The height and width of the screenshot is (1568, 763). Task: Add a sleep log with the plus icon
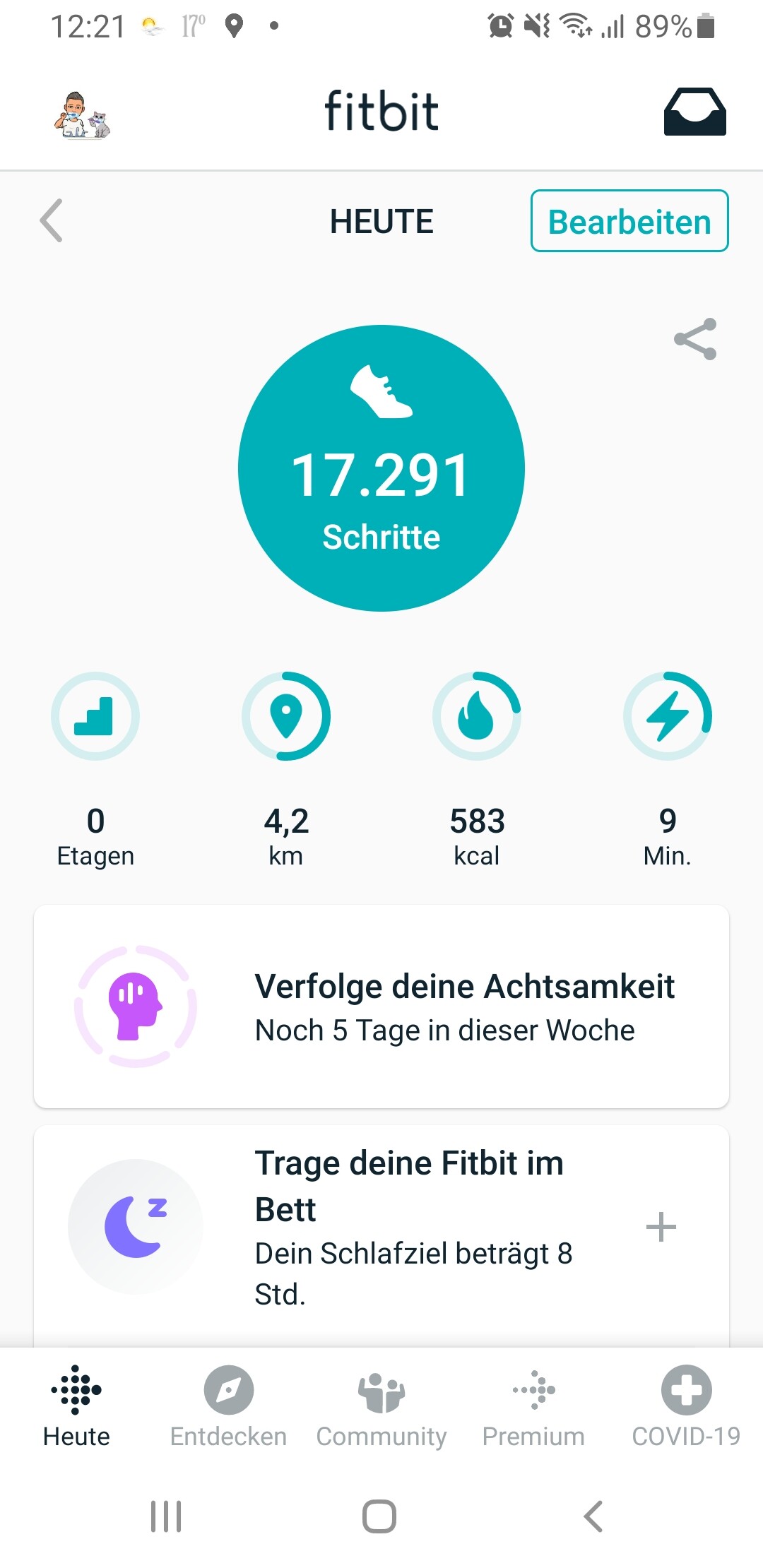click(x=661, y=1227)
